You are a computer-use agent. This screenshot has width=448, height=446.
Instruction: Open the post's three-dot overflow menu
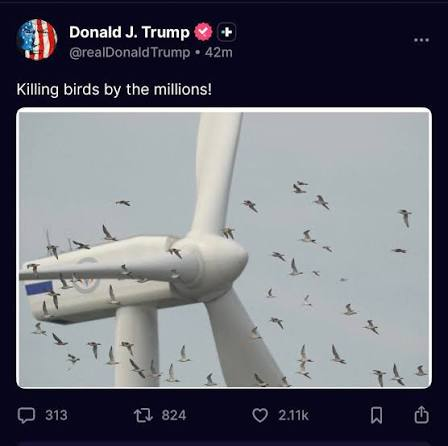coord(421,40)
